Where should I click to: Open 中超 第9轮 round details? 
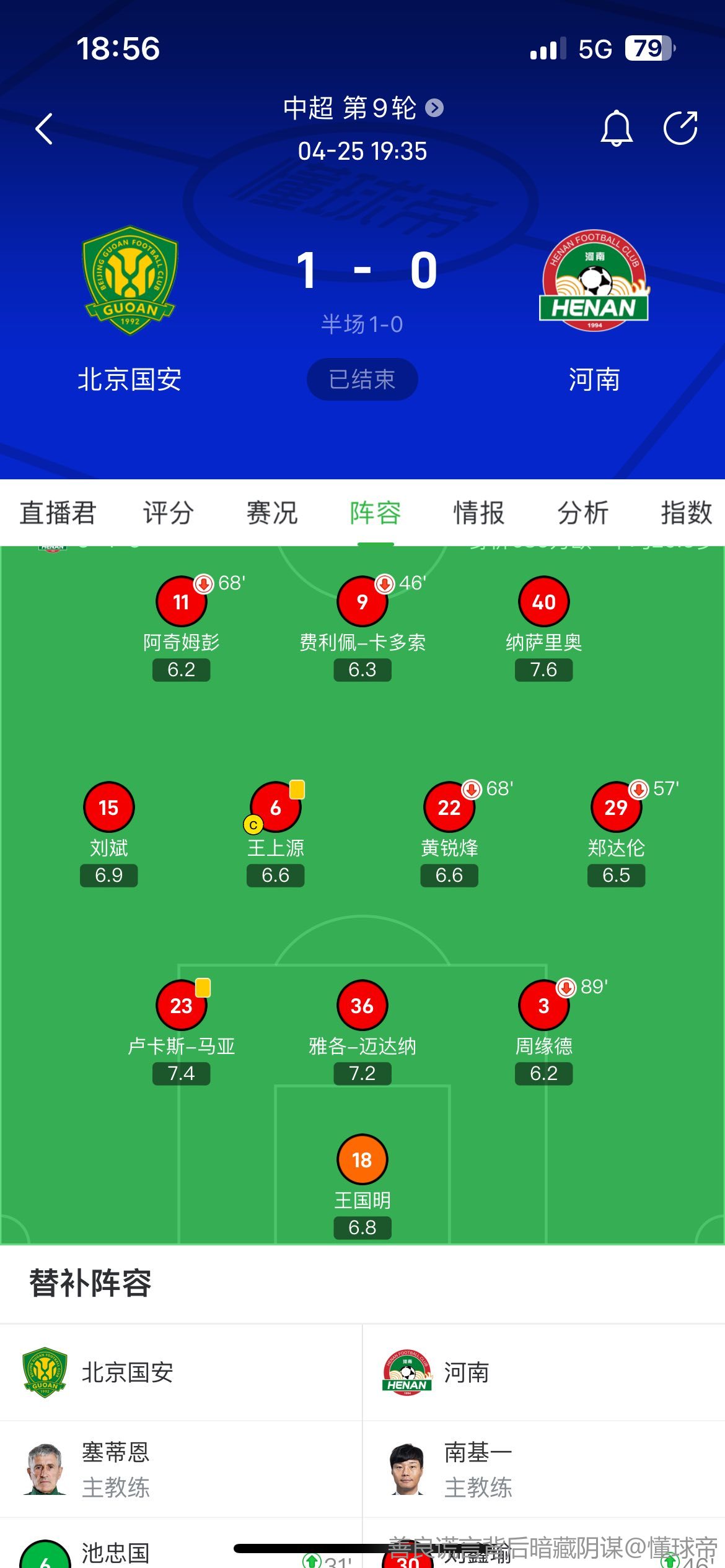click(x=362, y=108)
